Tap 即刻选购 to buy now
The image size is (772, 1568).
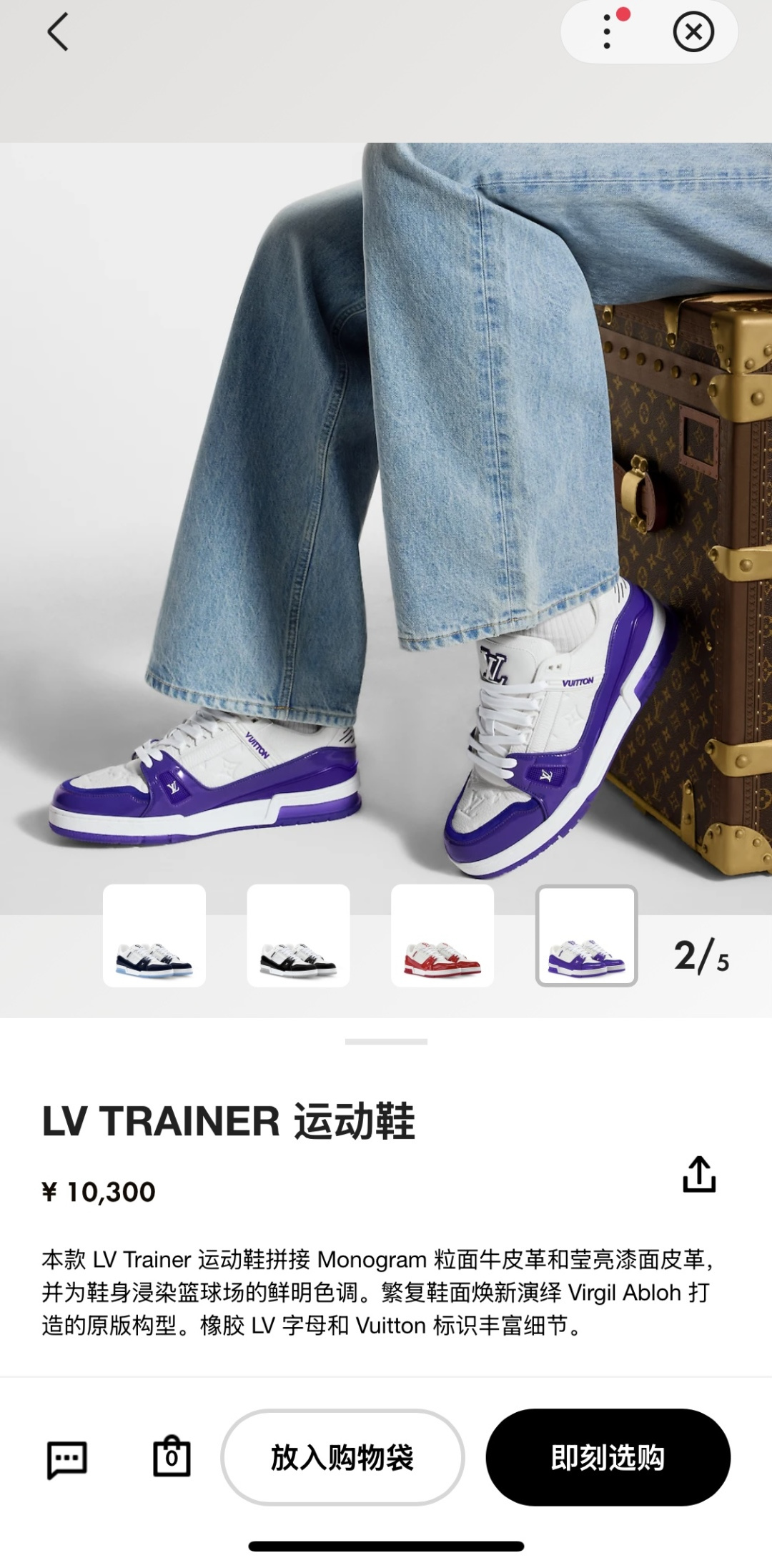(608, 1457)
